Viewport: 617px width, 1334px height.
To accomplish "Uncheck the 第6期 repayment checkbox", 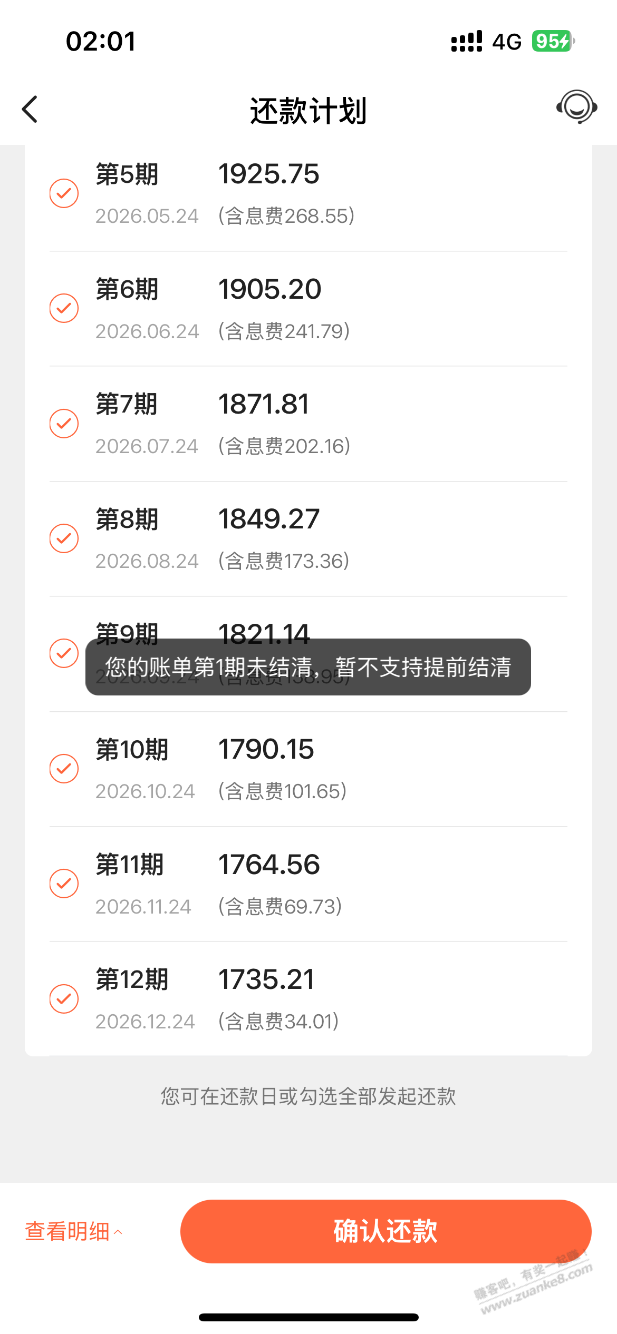I will tap(64, 308).
